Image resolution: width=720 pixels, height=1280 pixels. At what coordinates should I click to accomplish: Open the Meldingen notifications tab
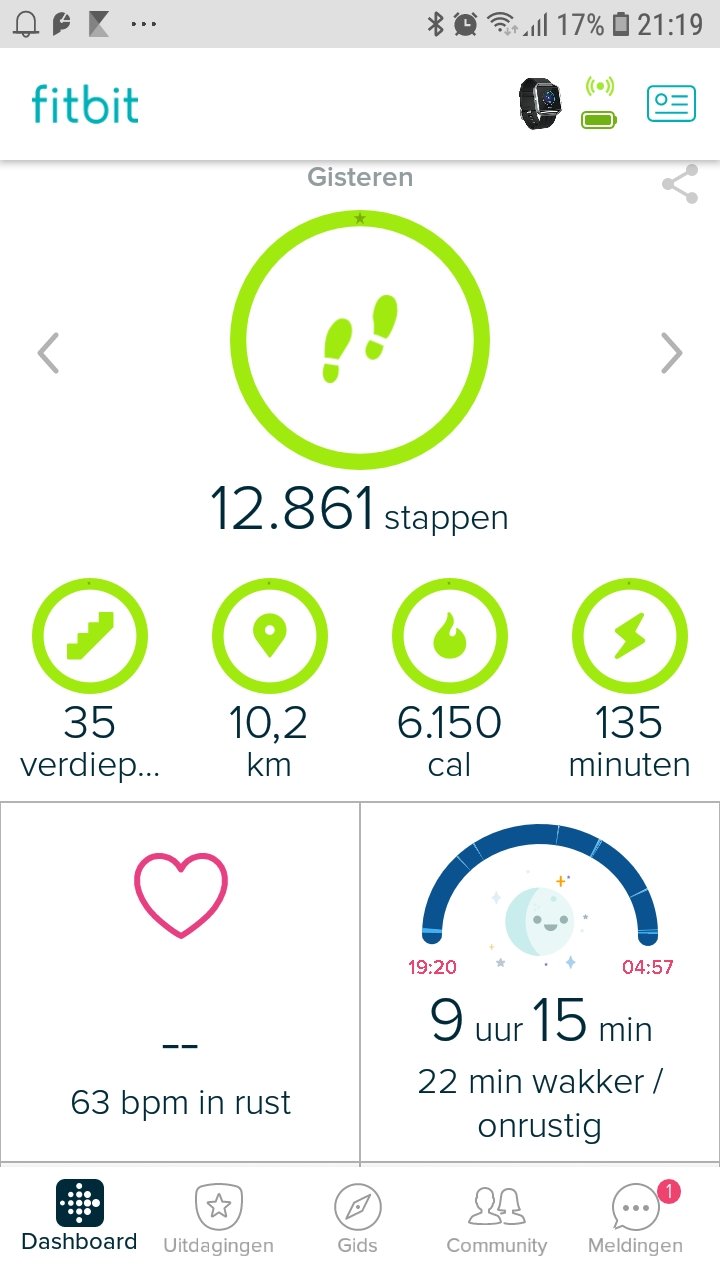[x=635, y=1220]
